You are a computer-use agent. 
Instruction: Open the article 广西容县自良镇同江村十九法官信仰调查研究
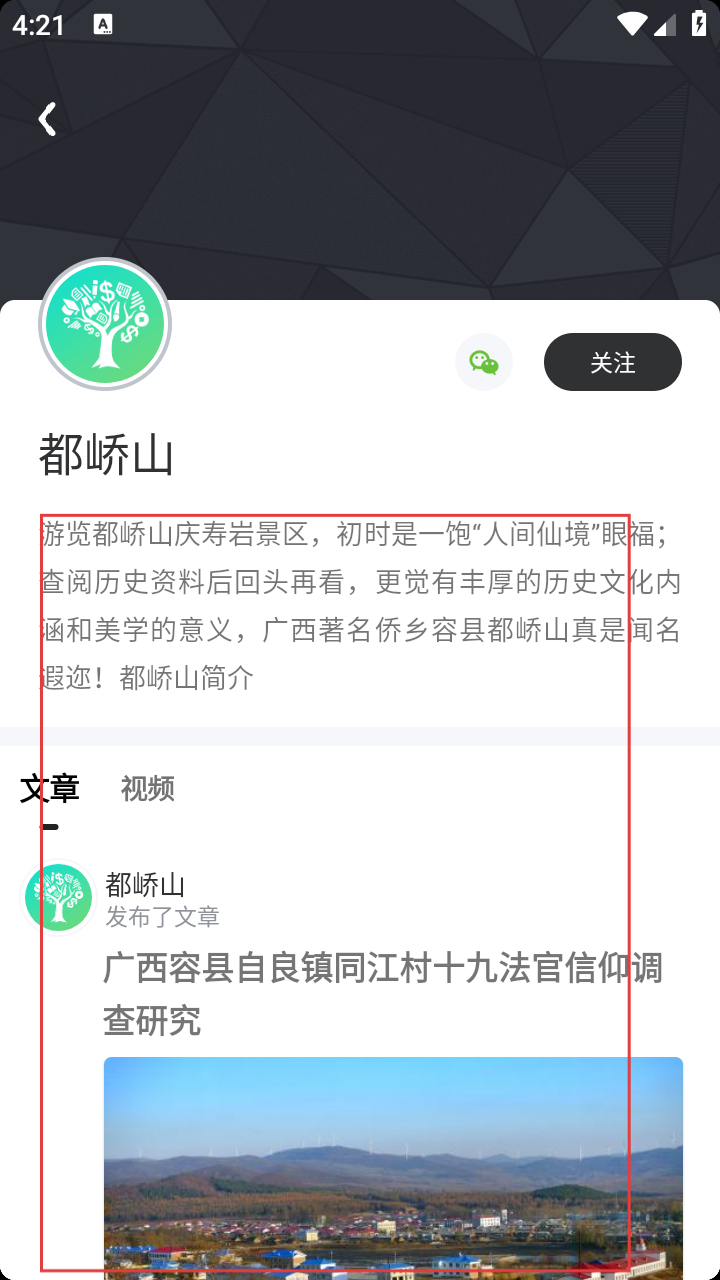[382, 994]
